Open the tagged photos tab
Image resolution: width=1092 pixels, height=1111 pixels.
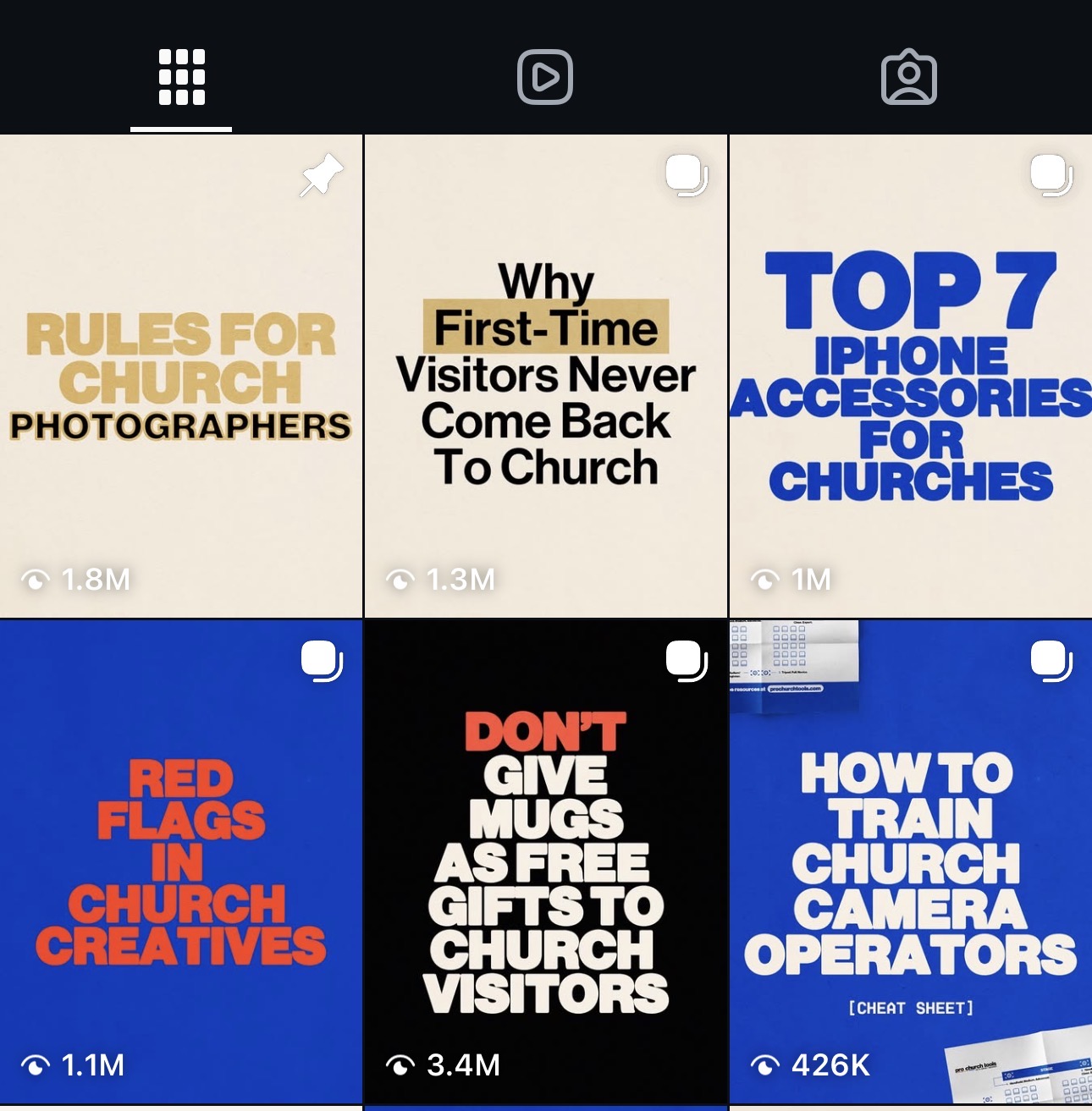pyautogui.click(x=908, y=77)
